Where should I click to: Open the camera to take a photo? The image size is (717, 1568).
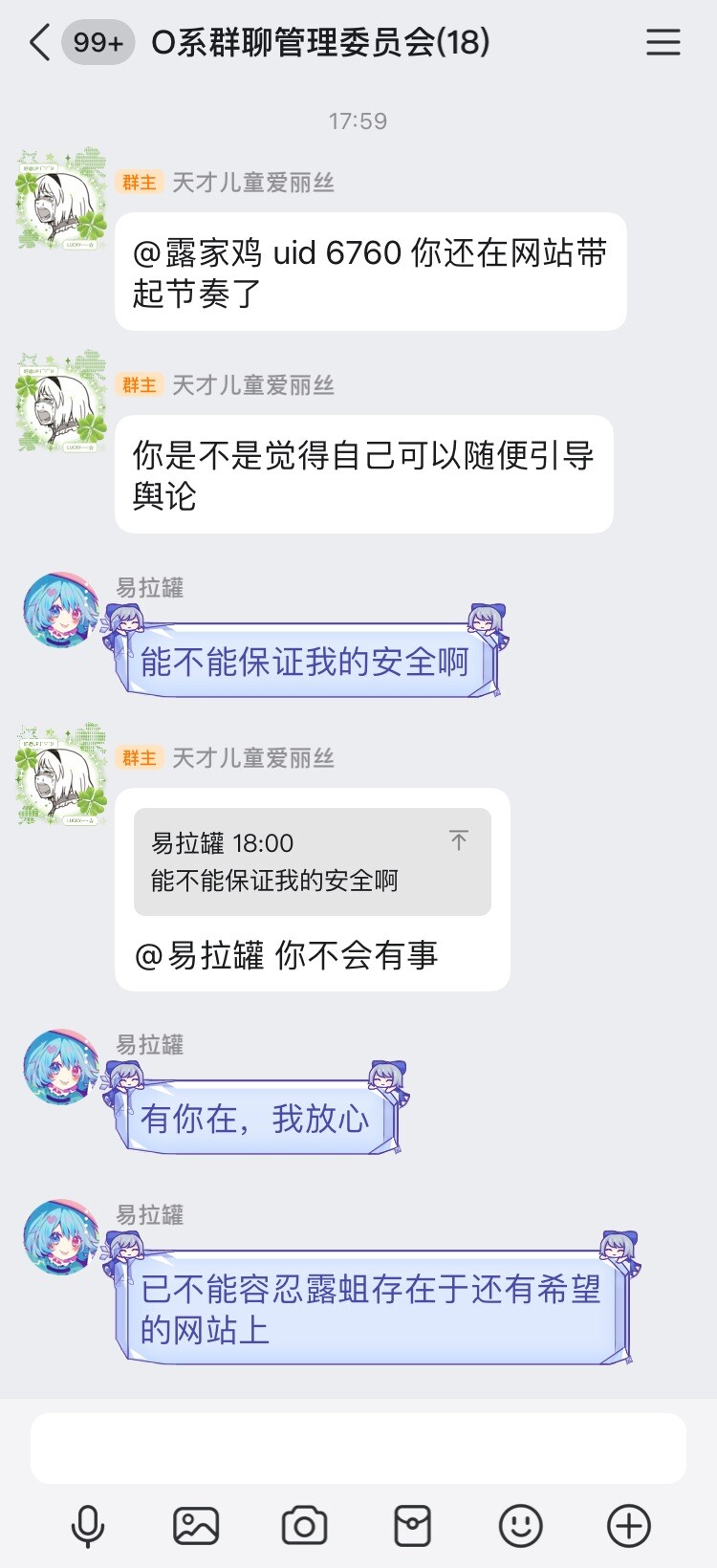[304, 1526]
